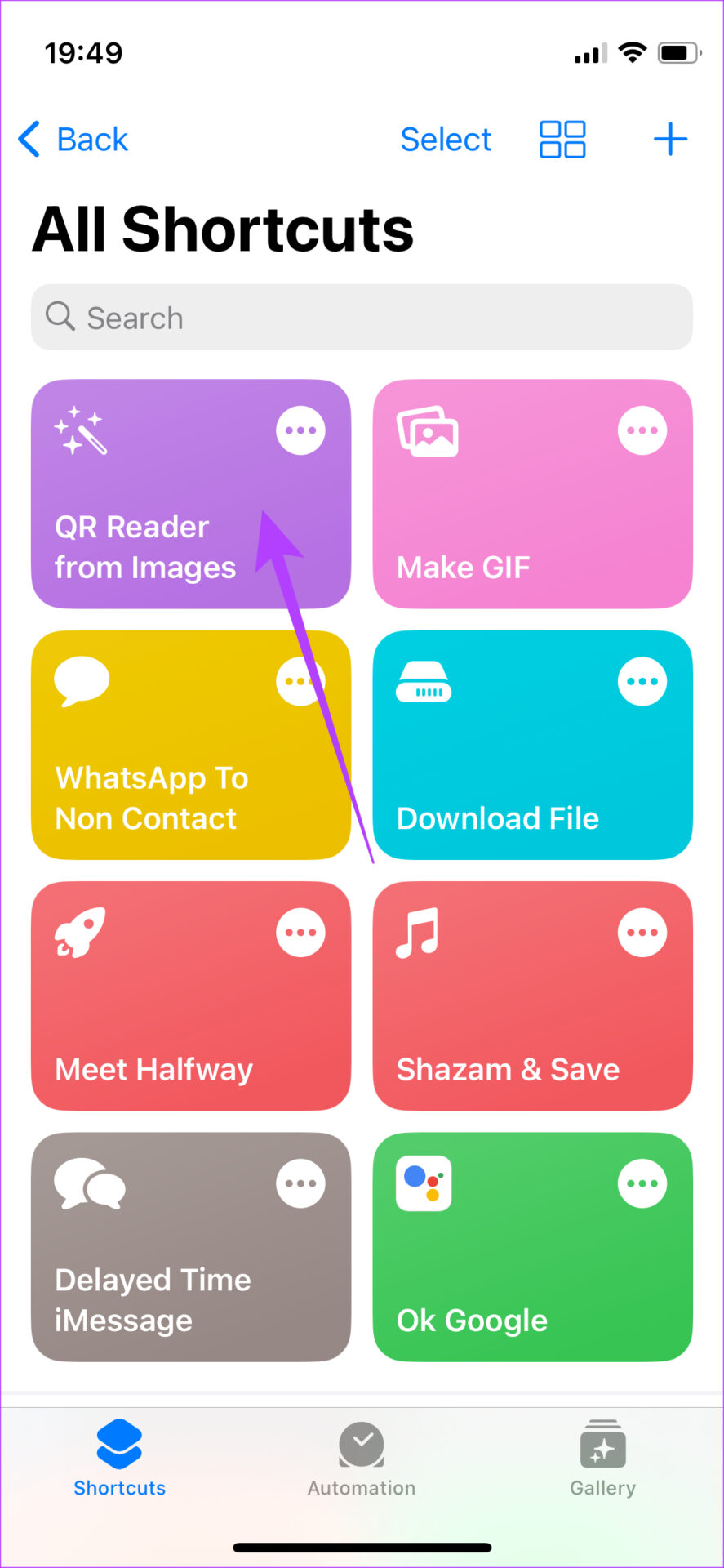This screenshot has height=1568, width=724.
Task: Open options for Make GIF shortcut
Action: (642, 430)
